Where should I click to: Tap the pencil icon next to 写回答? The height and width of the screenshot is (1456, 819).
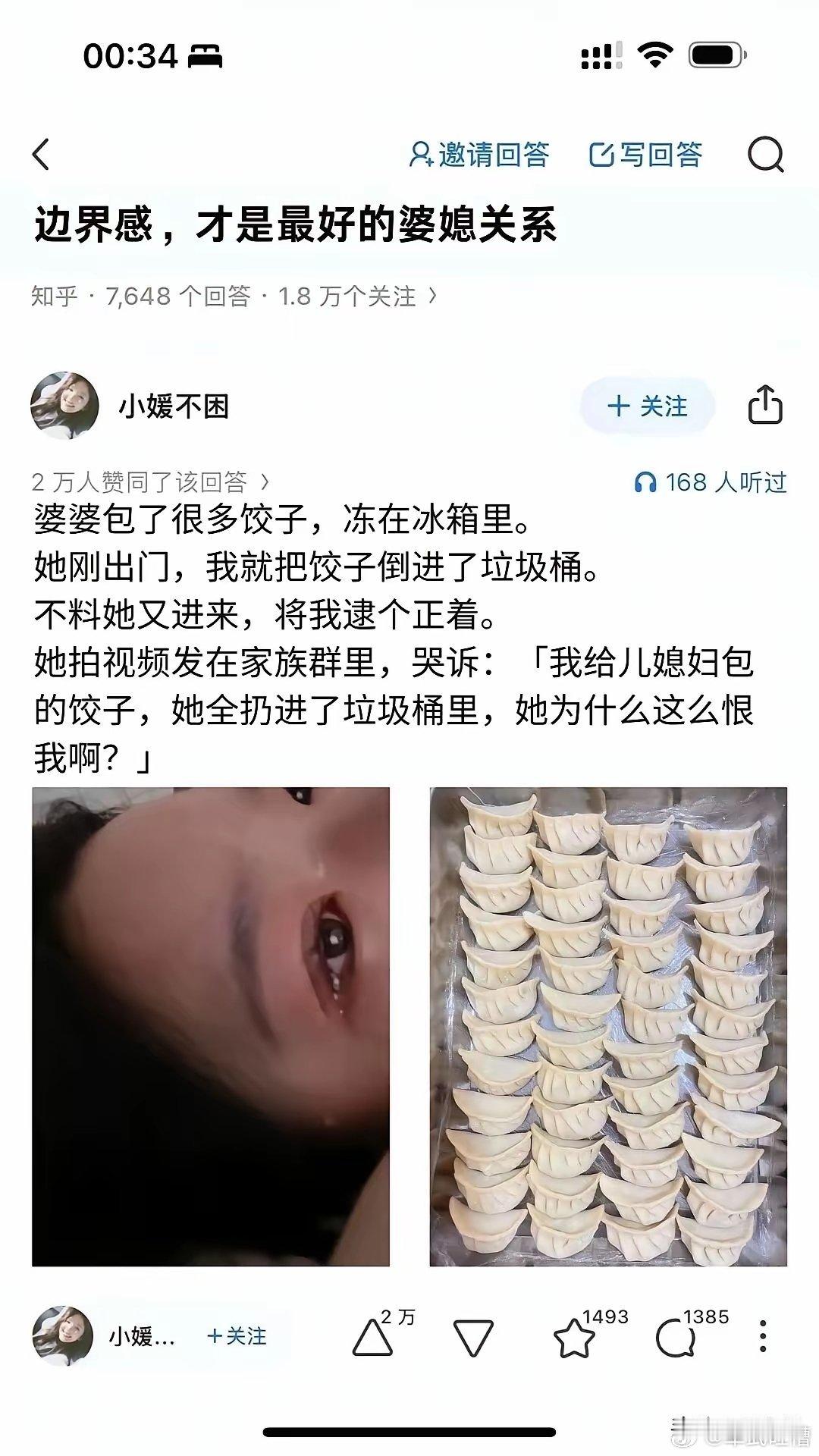point(601,153)
